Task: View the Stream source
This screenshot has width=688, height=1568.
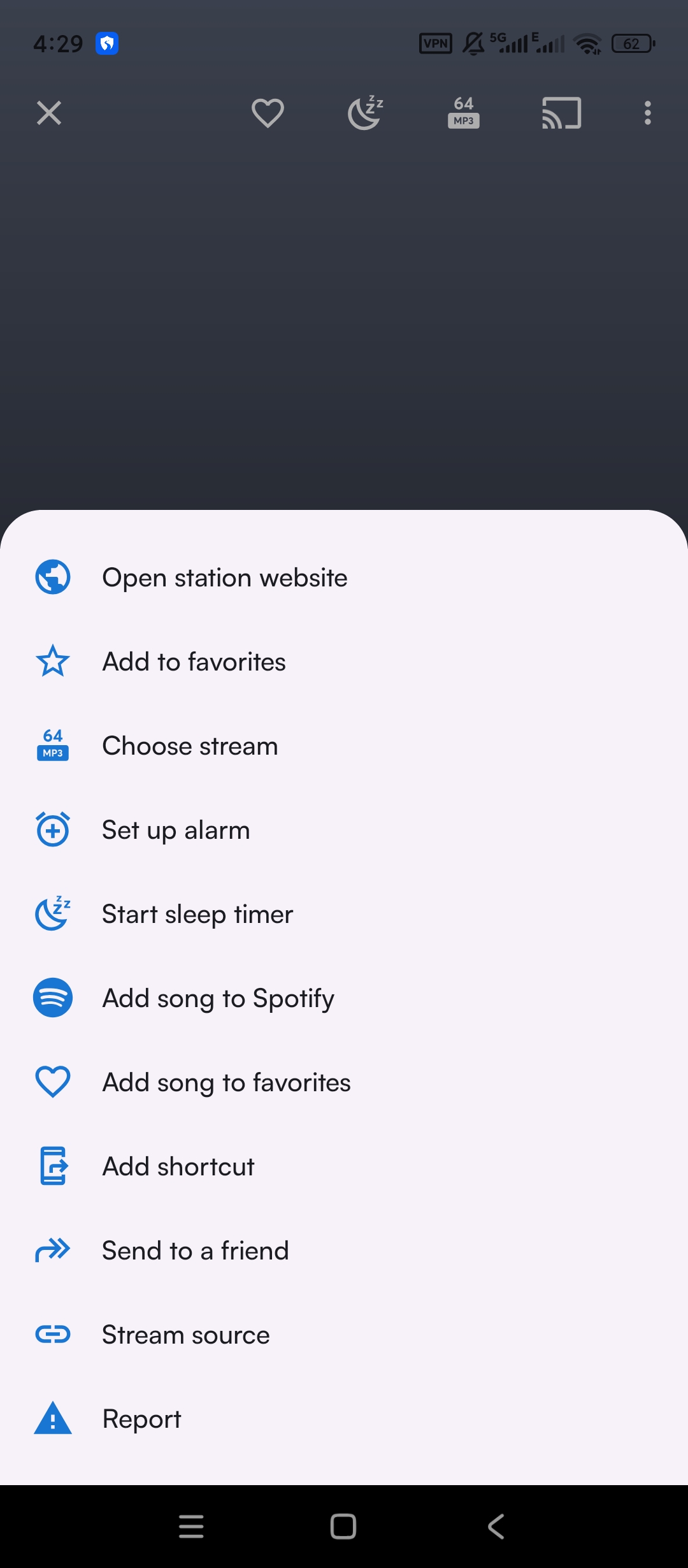Action: [344, 1335]
